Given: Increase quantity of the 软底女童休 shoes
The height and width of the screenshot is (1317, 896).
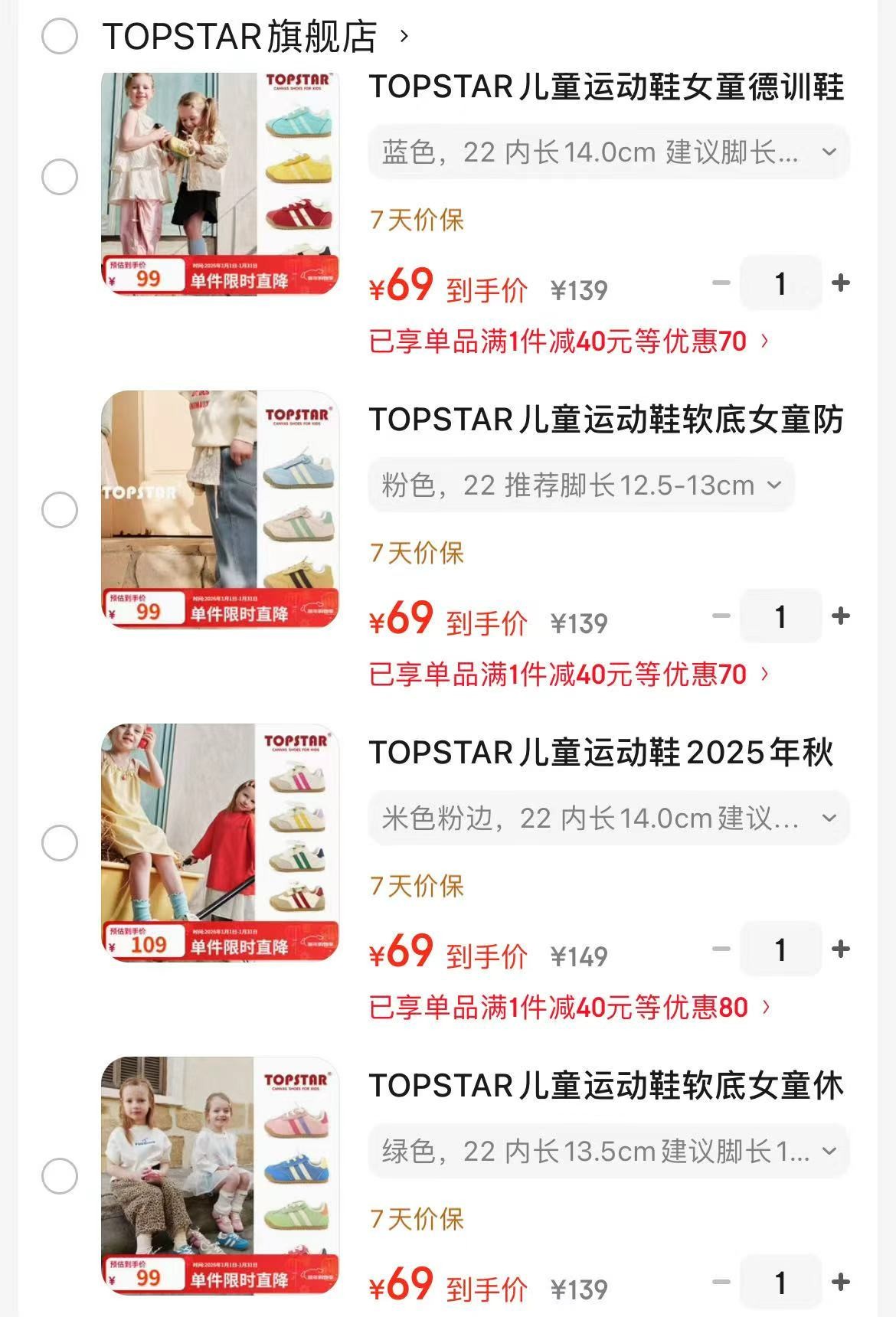Looking at the screenshot, I should point(841,1282).
